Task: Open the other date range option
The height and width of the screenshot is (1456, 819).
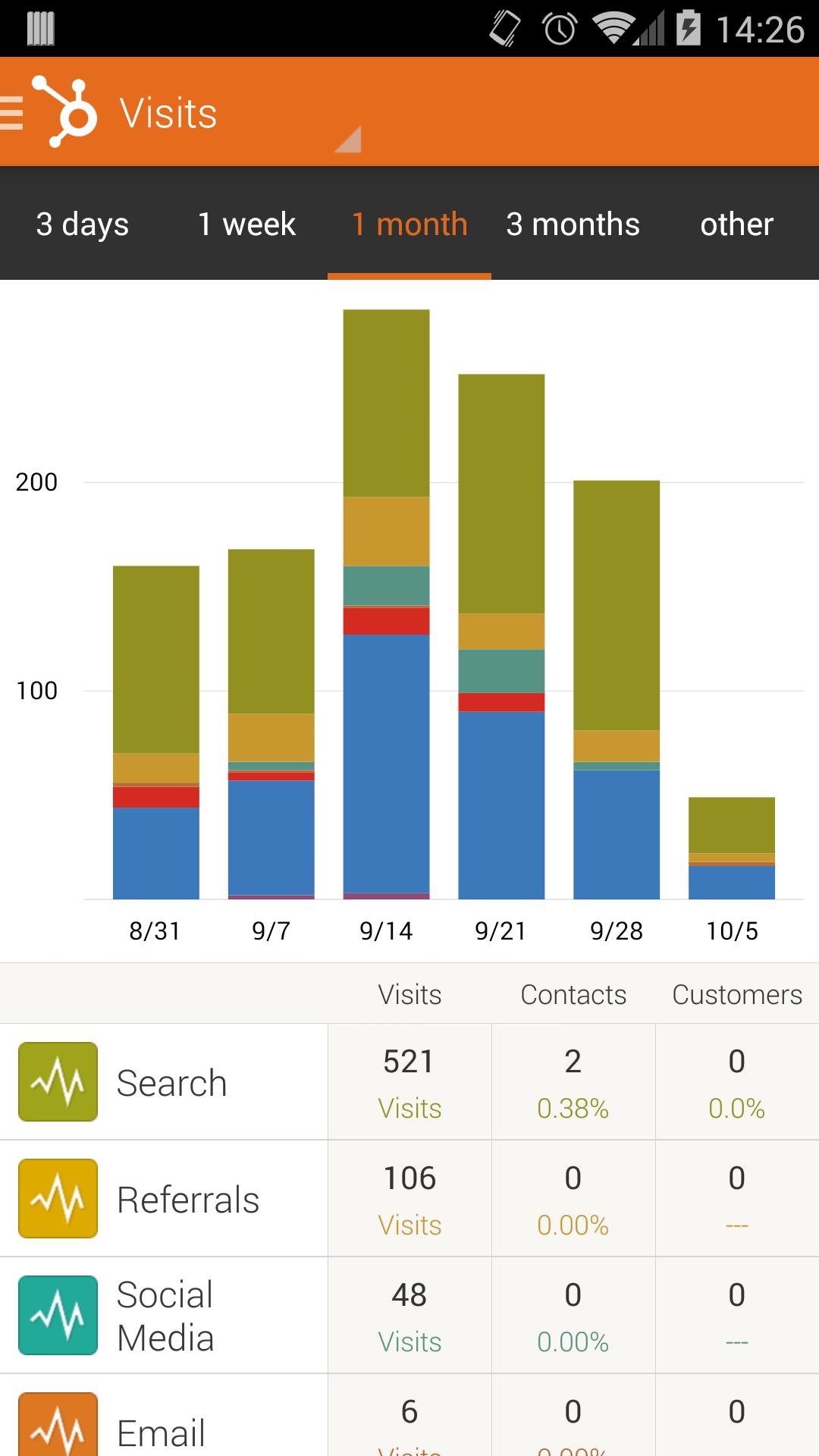Action: tap(736, 224)
